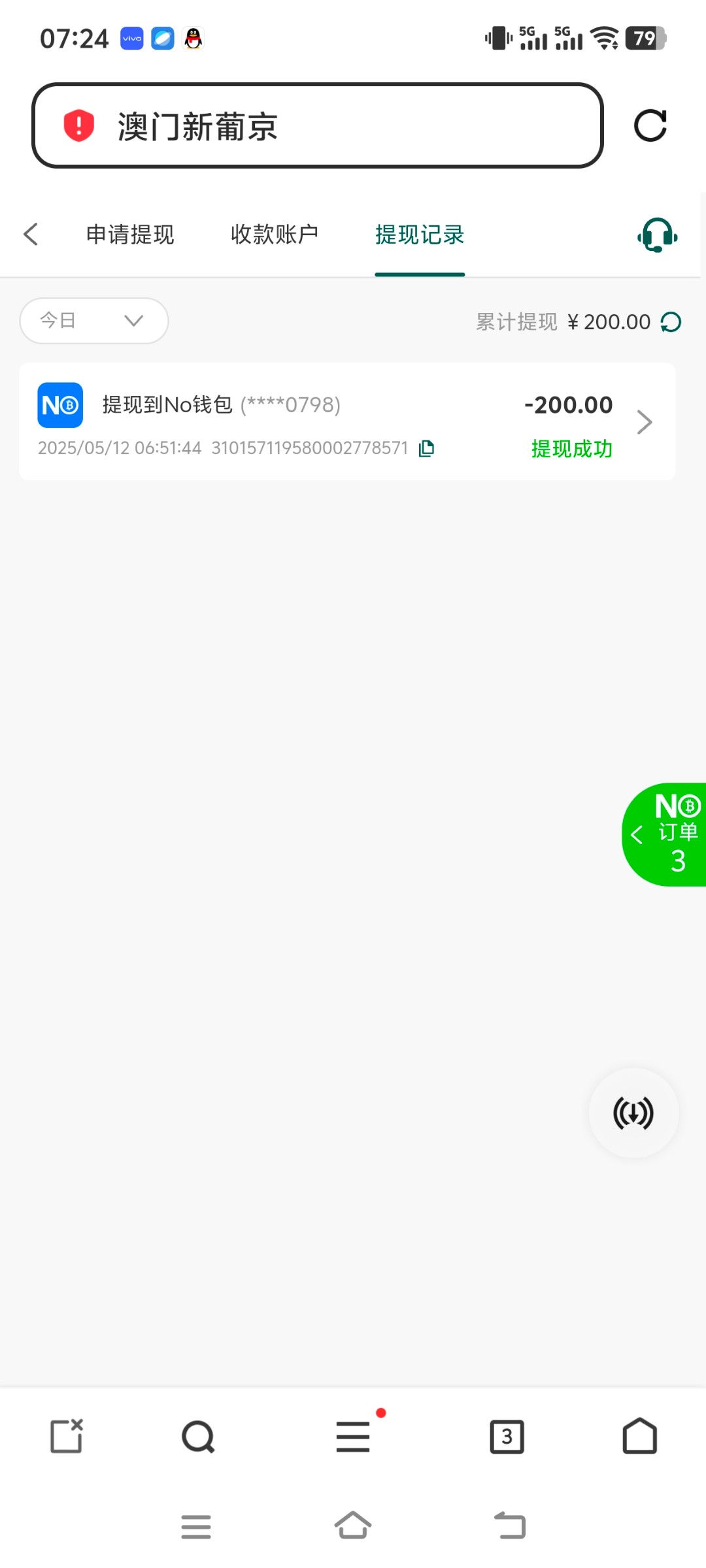This screenshot has width=706, height=1568.
Task: Go to the browser home page
Action: (639, 1437)
